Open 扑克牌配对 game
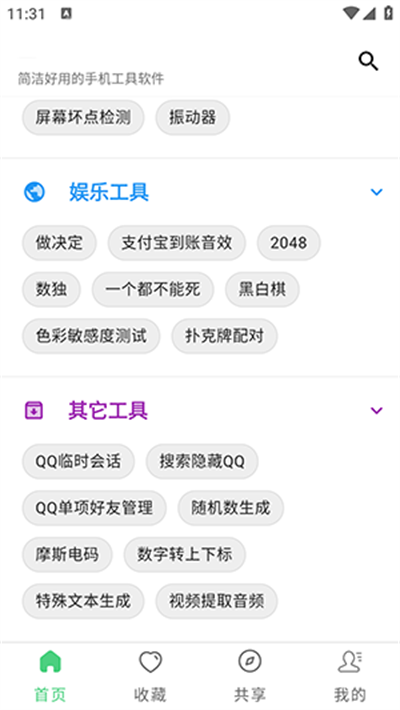 (x=224, y=336)
